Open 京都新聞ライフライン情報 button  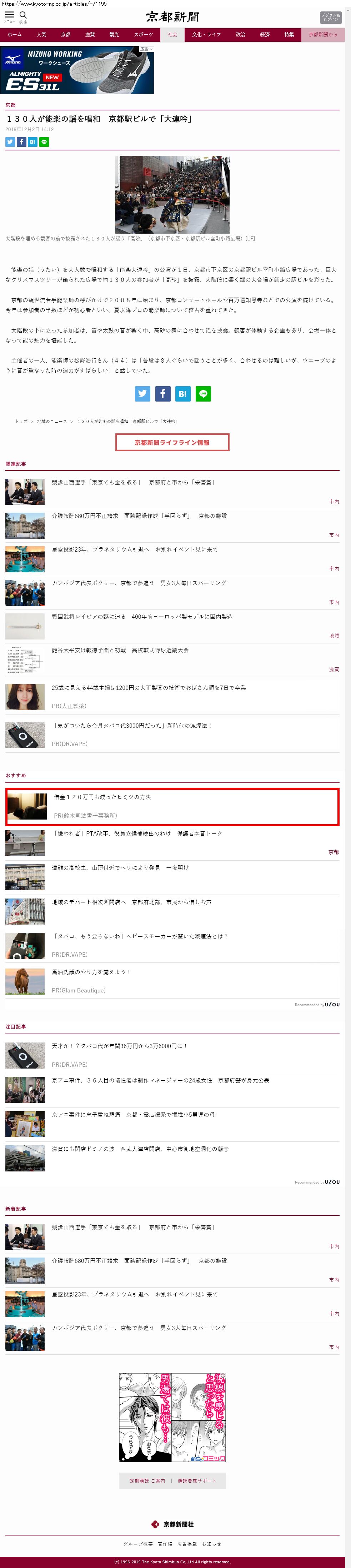tap(172, 443)
